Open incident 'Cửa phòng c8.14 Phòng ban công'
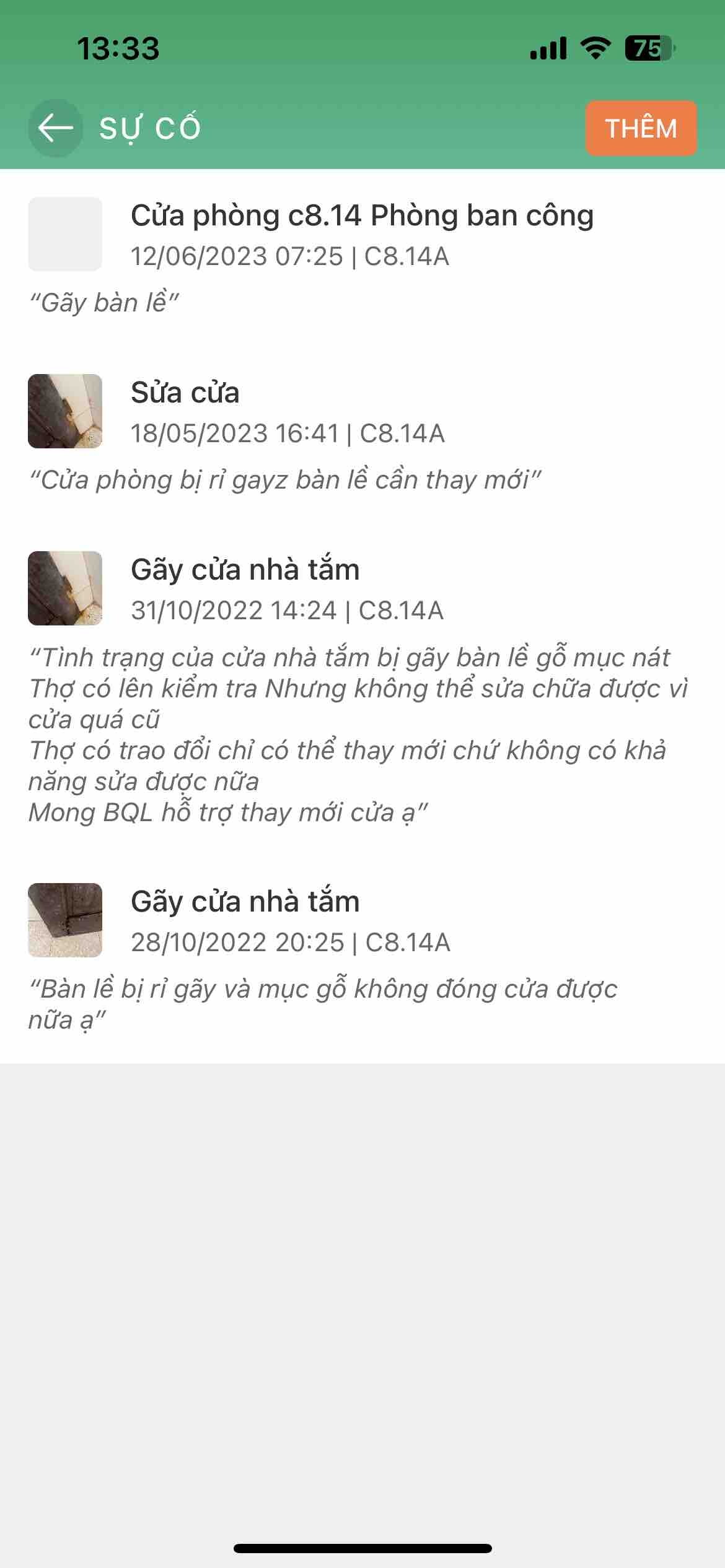 [x=361, y=216]
